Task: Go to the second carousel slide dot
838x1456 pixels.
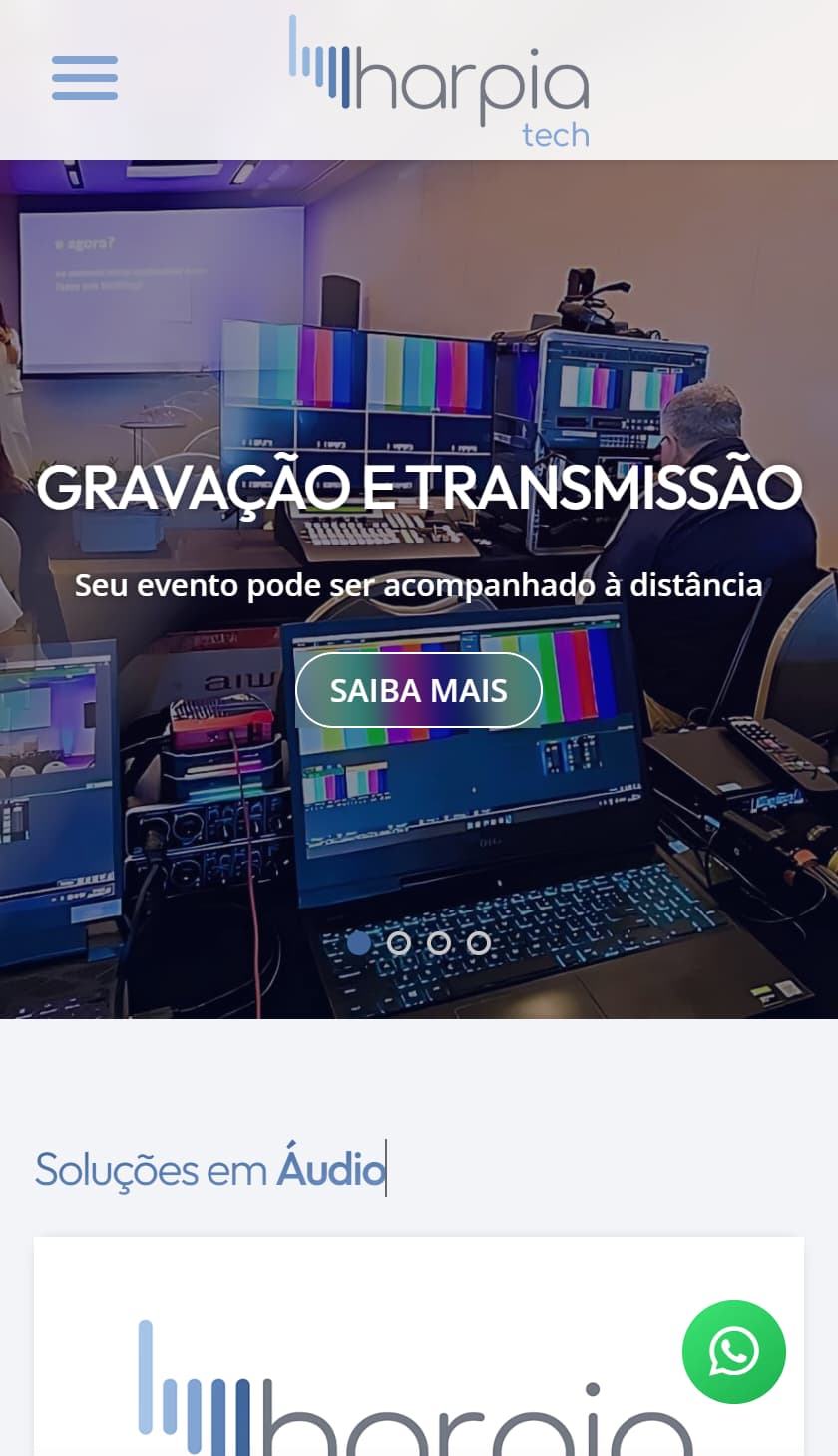Action: [x=399, y=943]
